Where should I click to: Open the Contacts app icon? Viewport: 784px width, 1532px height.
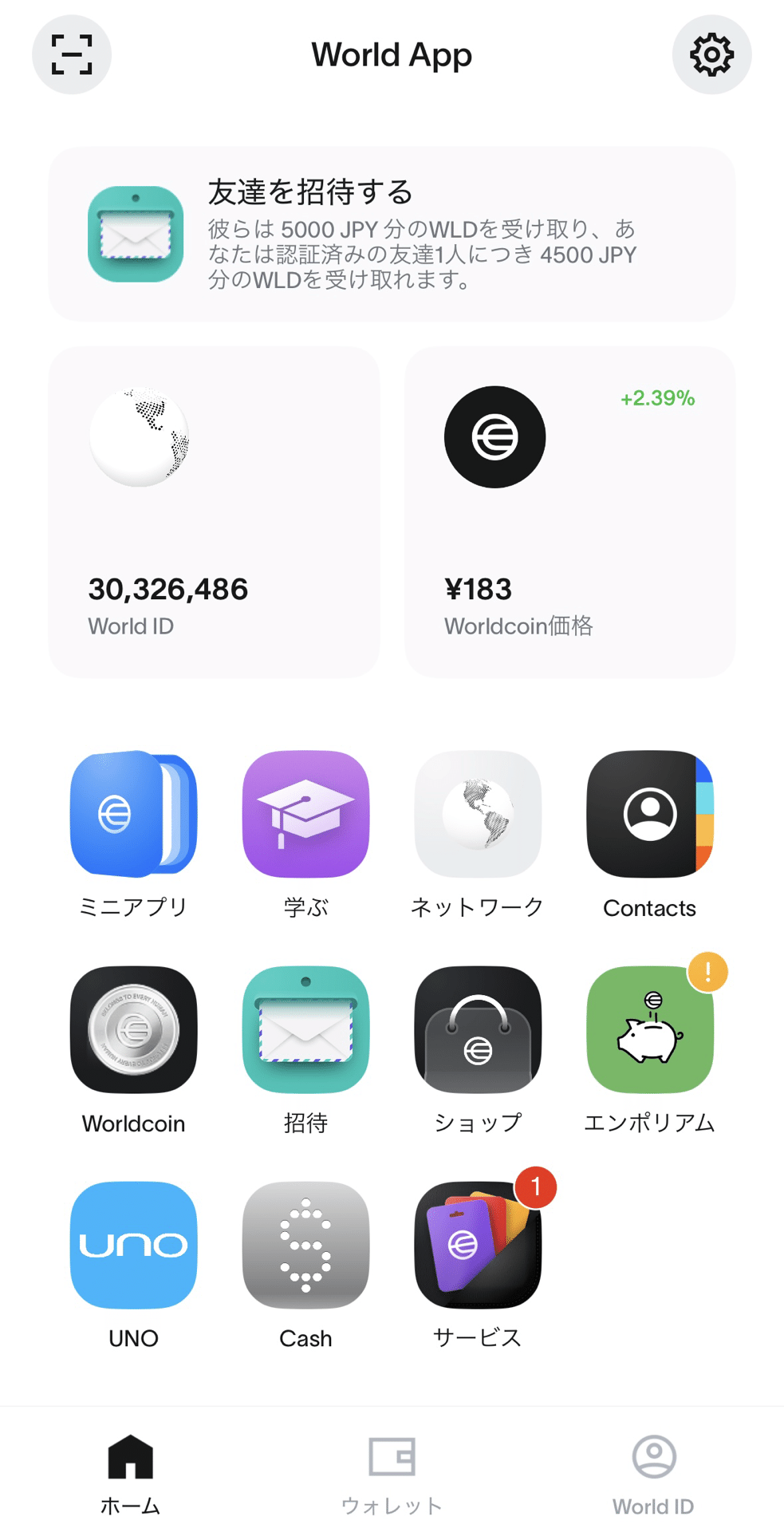tap(650, 815)
